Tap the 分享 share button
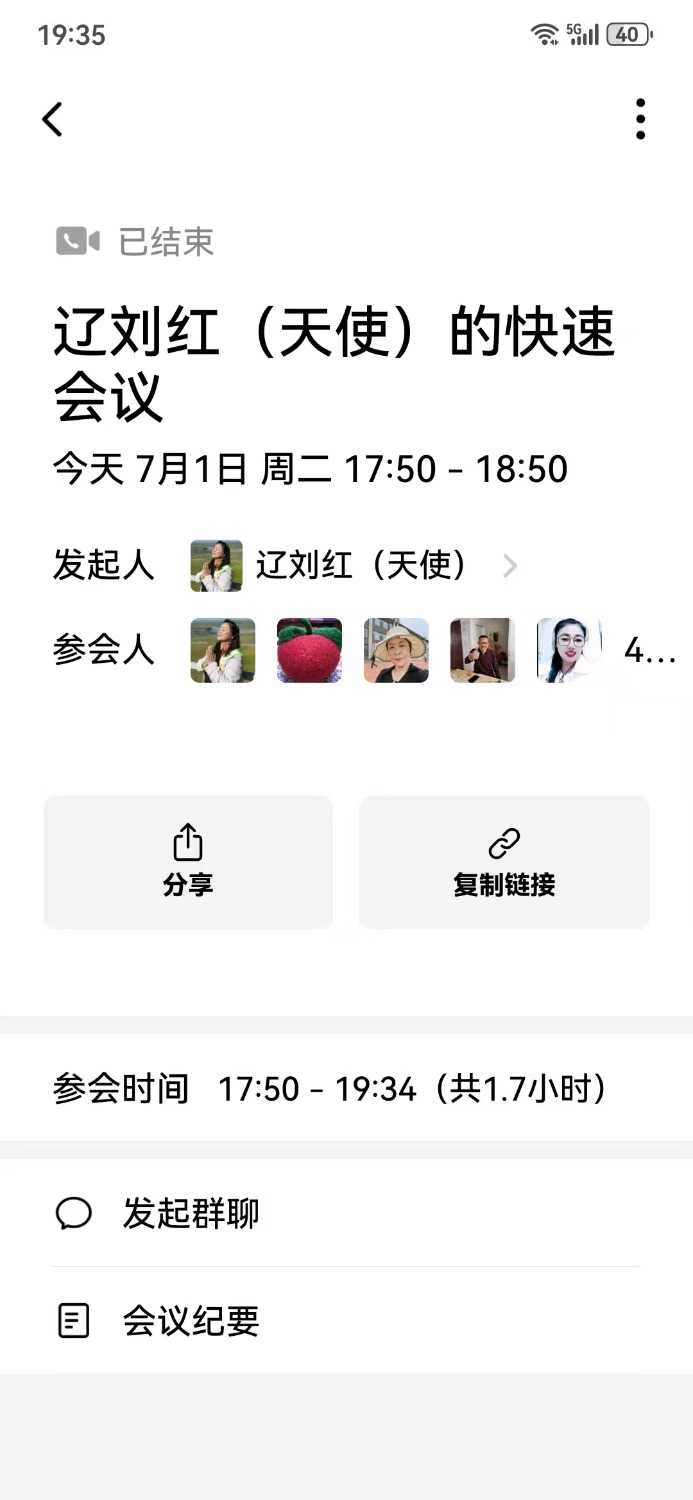The width and height of the screenshot is (693, 1500). pos(188,862)
